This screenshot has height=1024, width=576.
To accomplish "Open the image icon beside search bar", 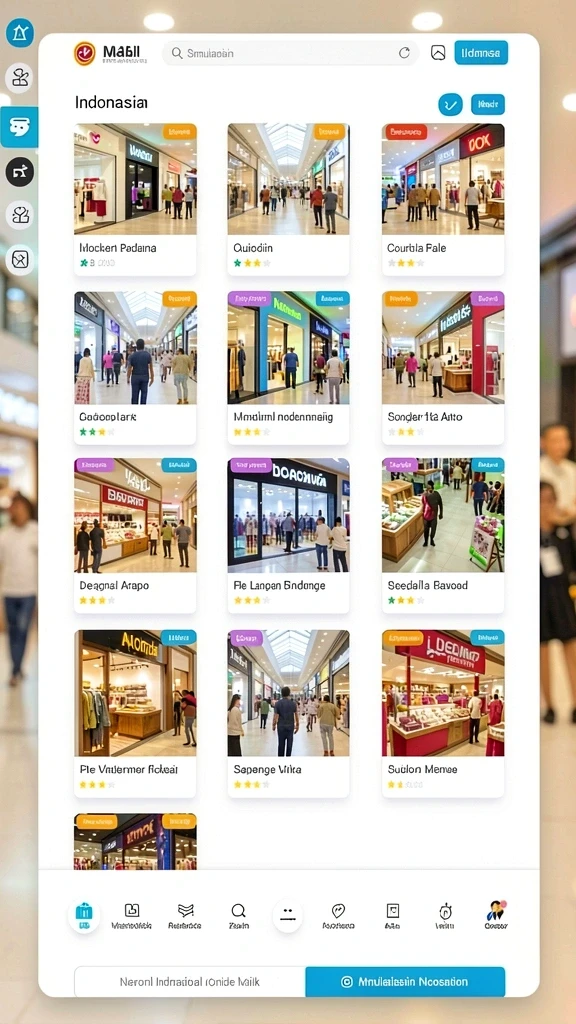I will tap(438, 53).
